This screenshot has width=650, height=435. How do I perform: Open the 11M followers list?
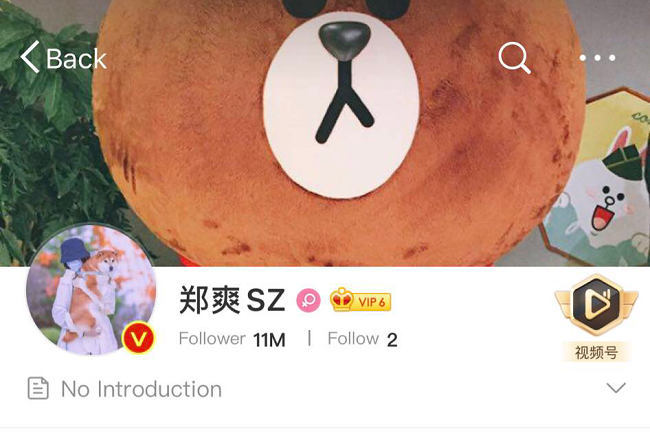(x=232, y=339)
